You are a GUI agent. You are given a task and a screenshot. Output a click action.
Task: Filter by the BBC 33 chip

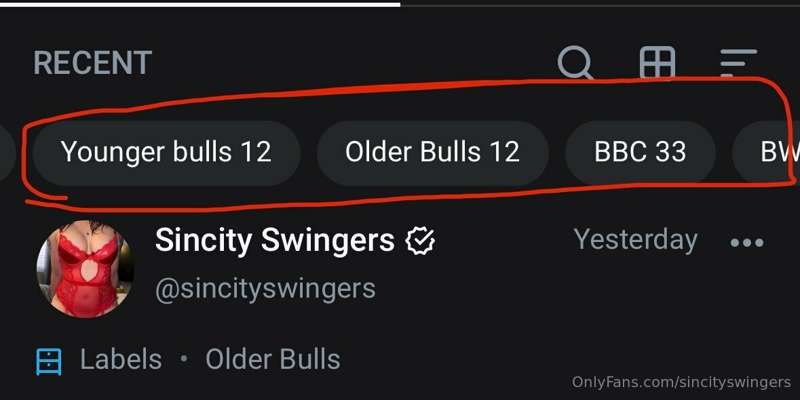point(640,152)
